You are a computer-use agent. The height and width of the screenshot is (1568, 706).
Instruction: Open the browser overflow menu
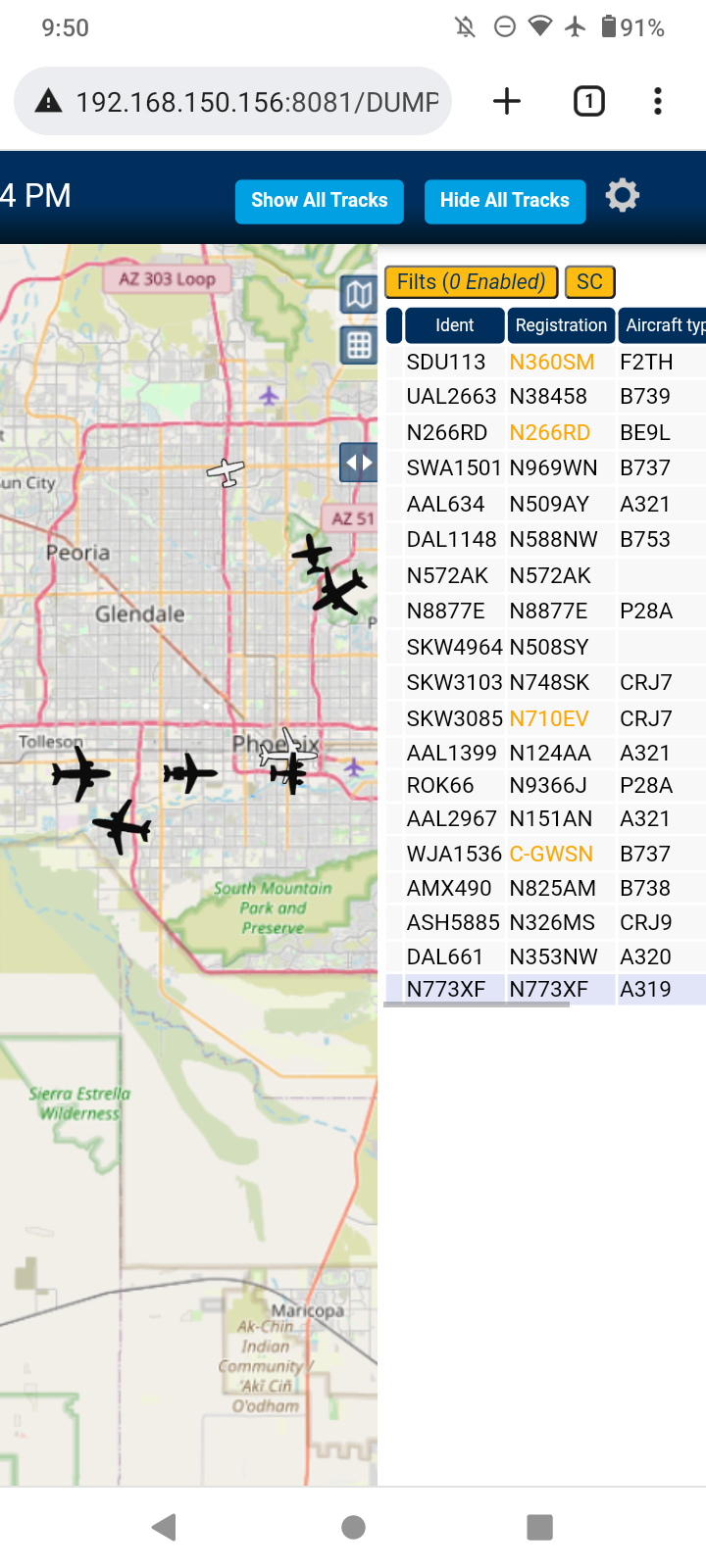click(x=658, y=101)
